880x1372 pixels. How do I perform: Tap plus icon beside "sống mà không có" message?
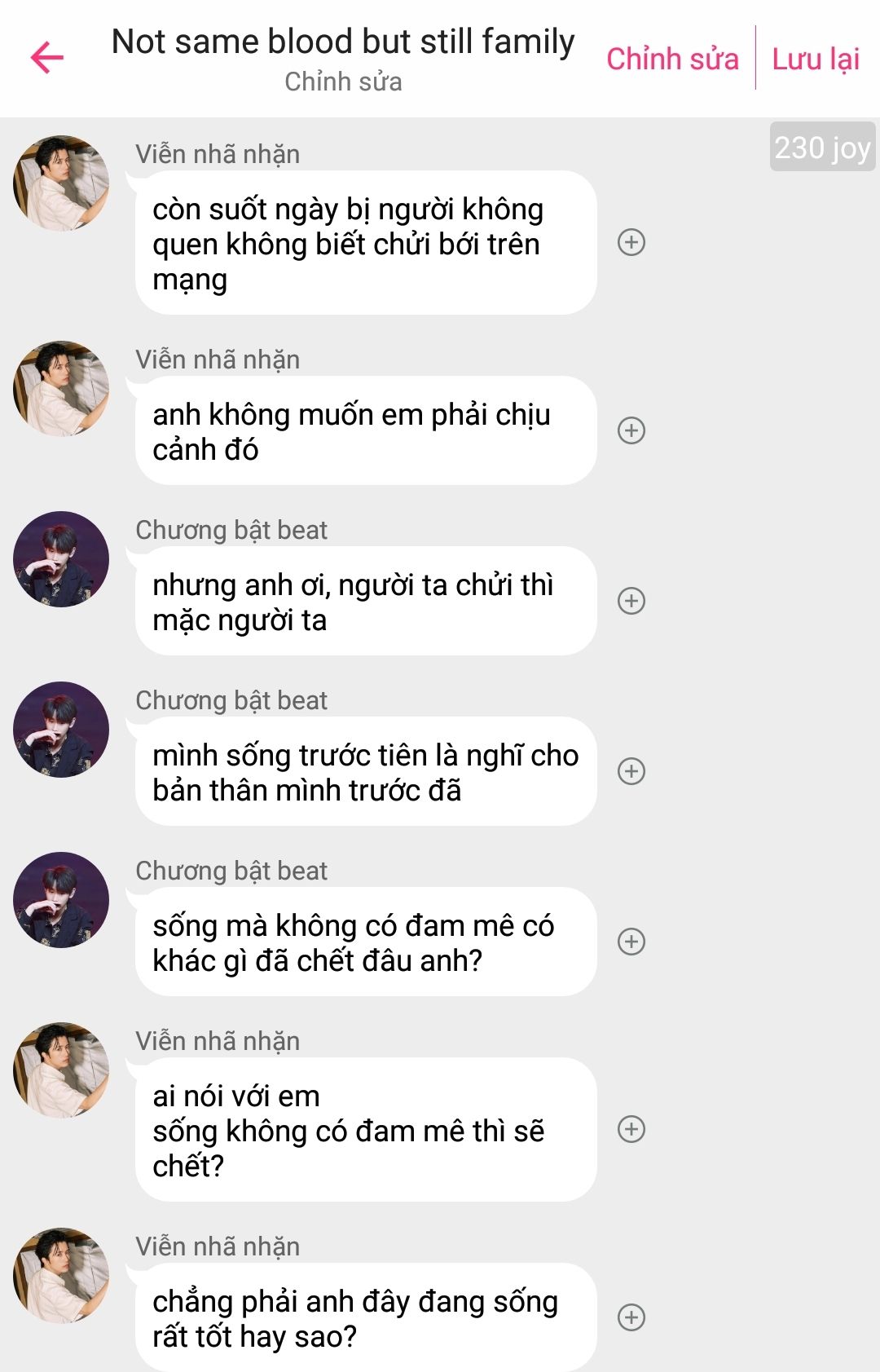tap(631, 942)
